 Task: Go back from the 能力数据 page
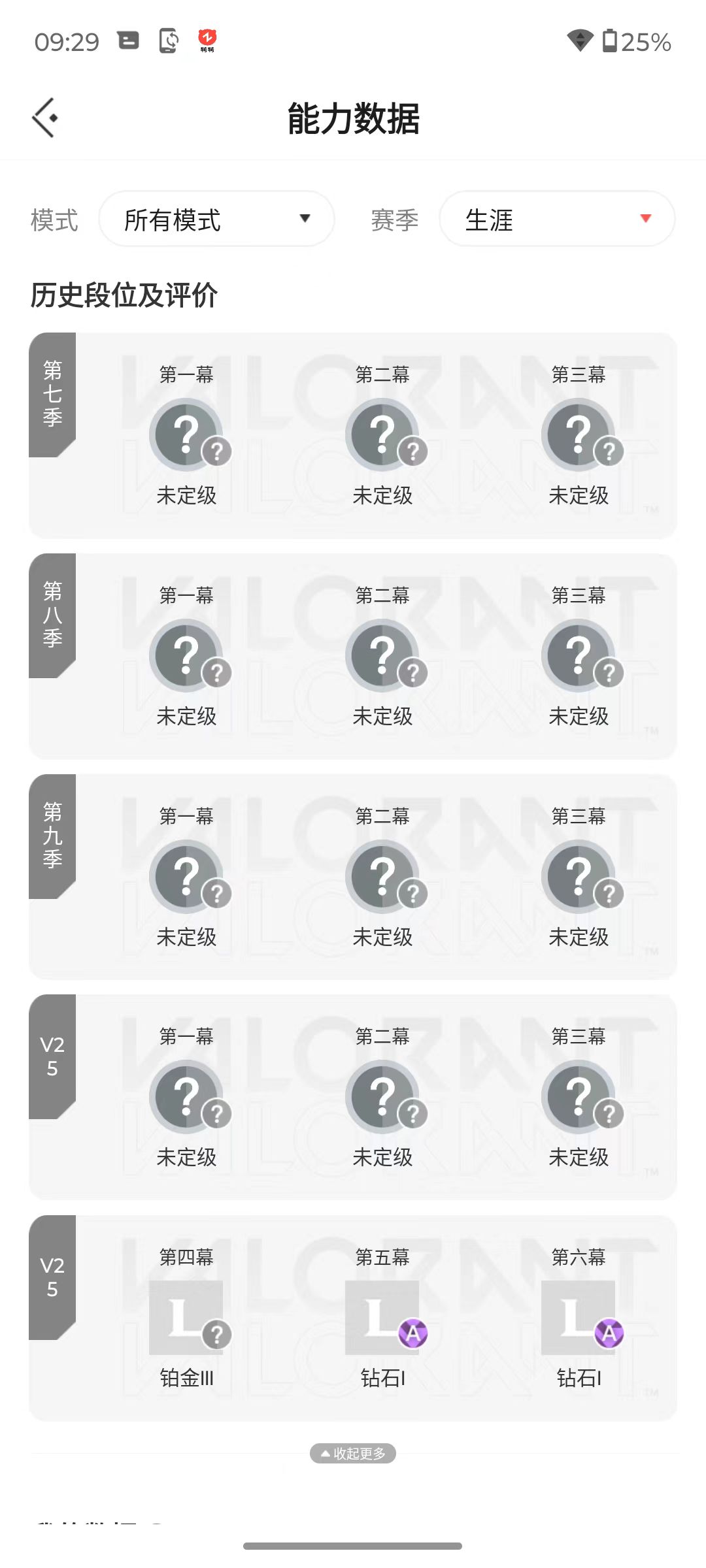coord(46,118)
